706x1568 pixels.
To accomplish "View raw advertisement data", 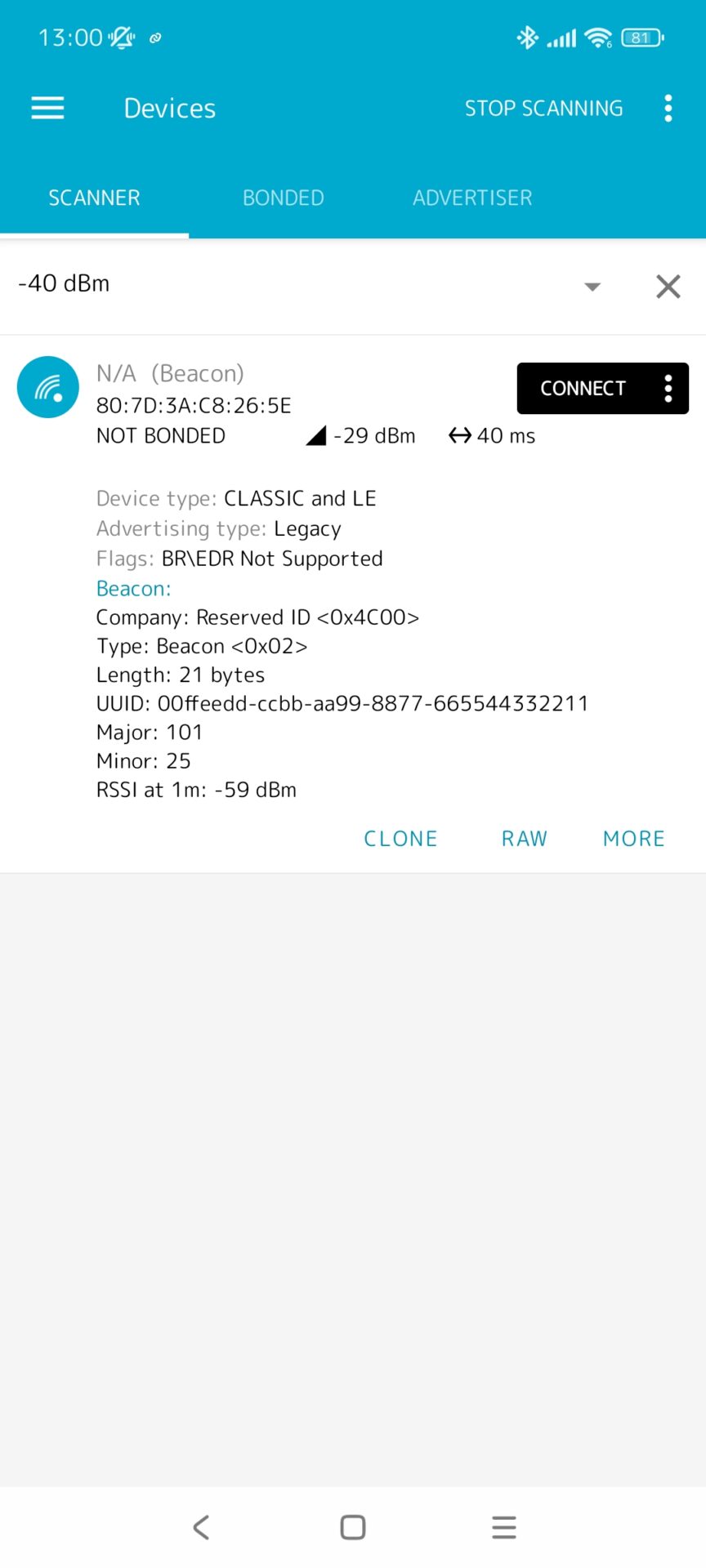I will [x=524, y=839].
